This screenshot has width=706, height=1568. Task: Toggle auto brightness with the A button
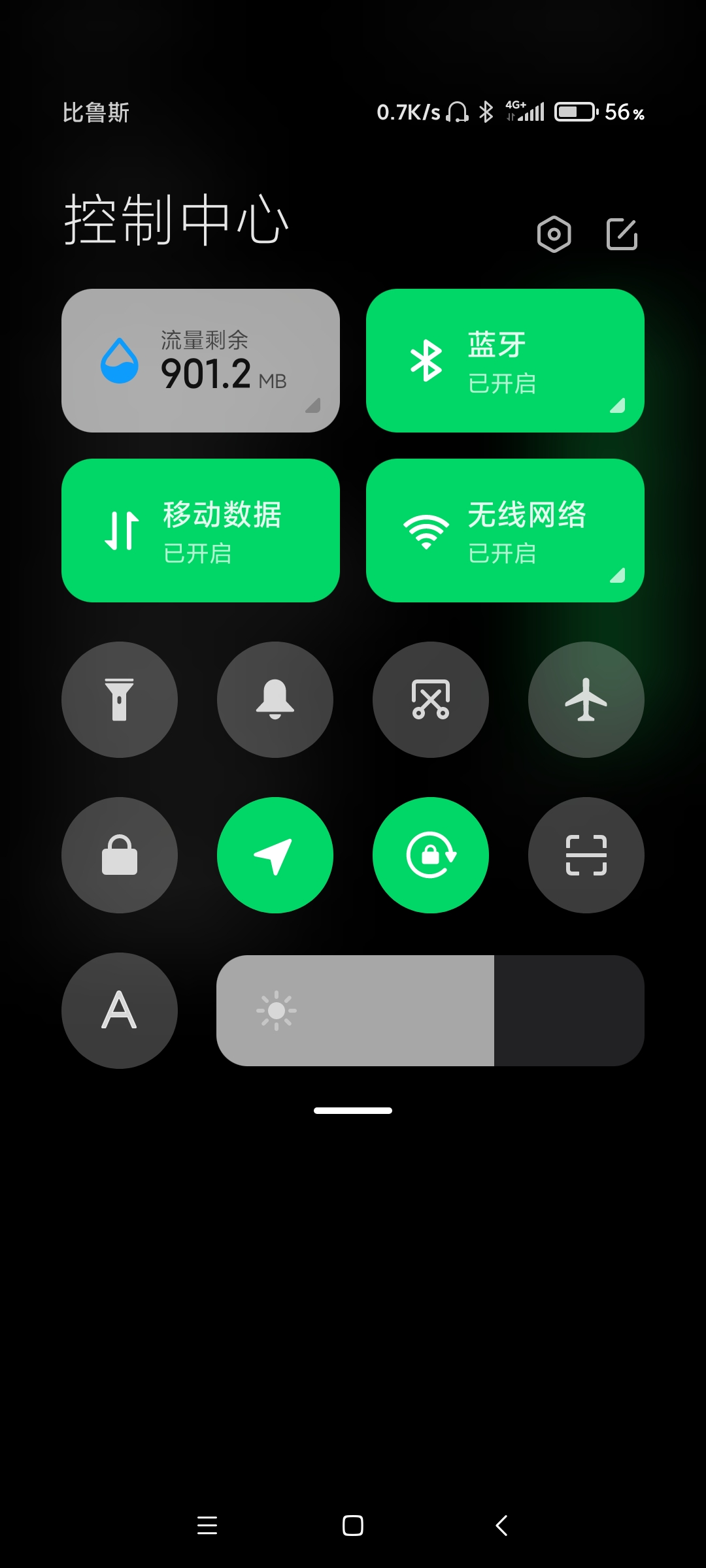click(x=120, y=1011)
